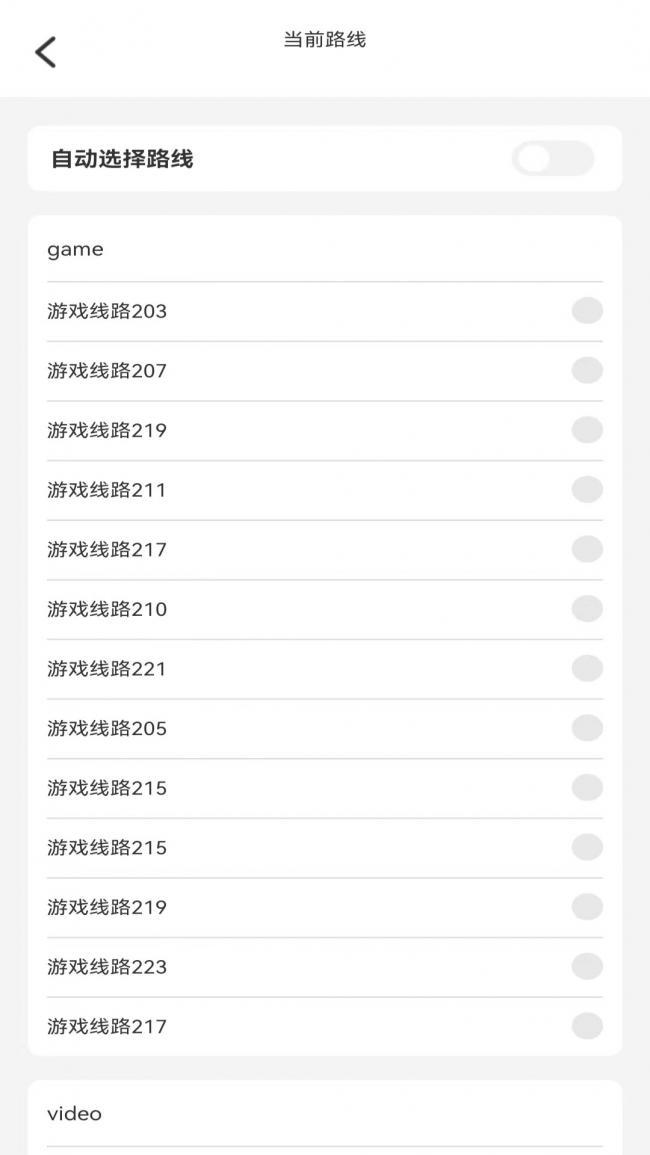Switch to 游戏线路221

[x=587, y=668]
